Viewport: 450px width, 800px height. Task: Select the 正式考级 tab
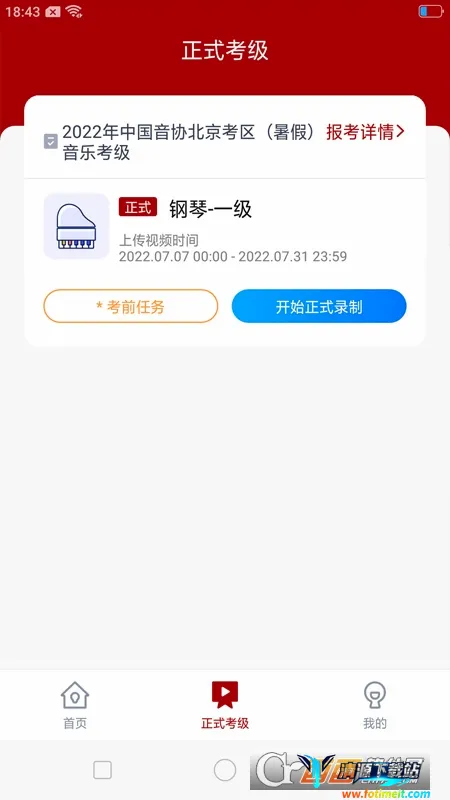225,705
